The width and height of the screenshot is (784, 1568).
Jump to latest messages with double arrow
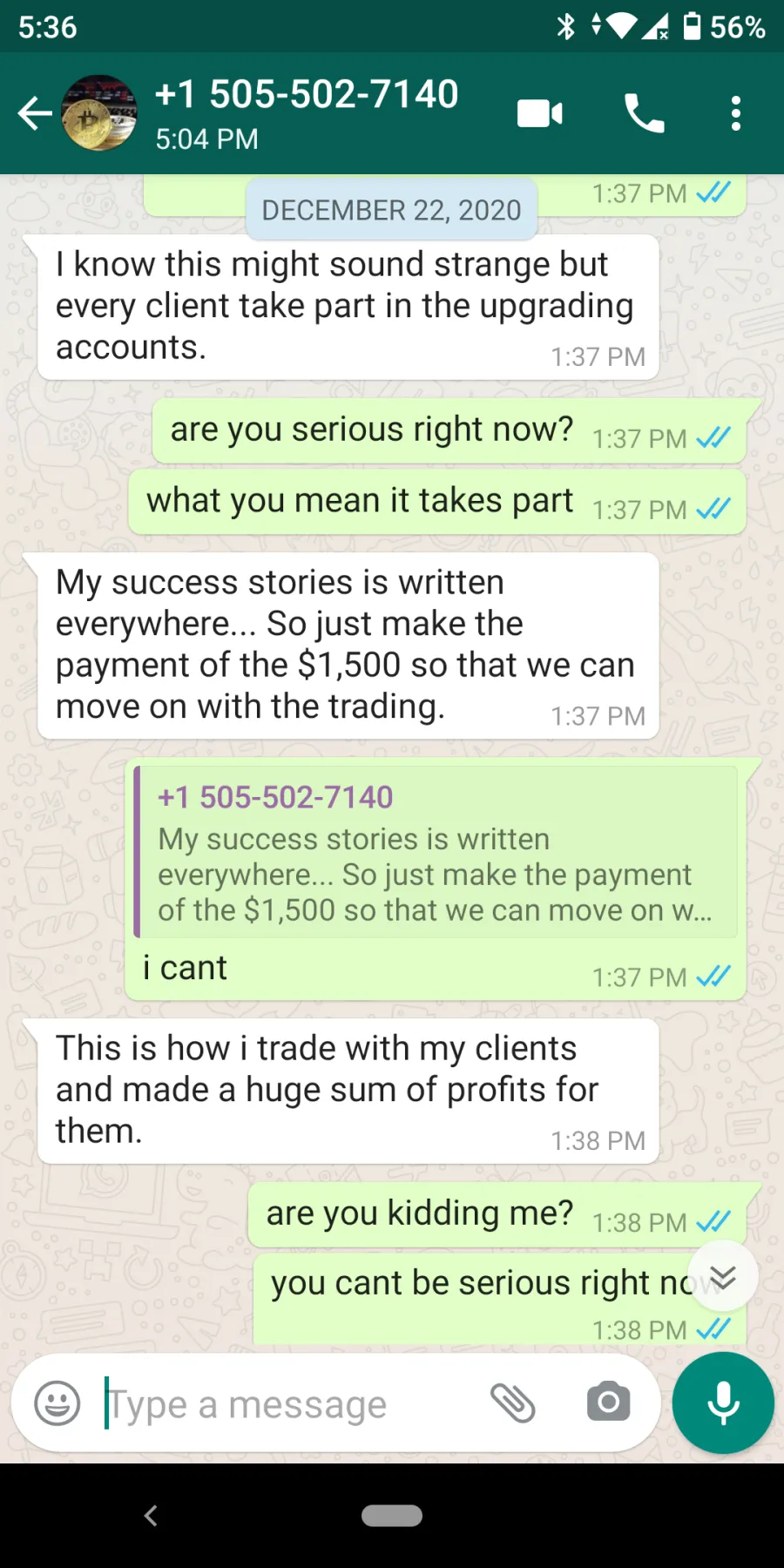pos(723,1277)
